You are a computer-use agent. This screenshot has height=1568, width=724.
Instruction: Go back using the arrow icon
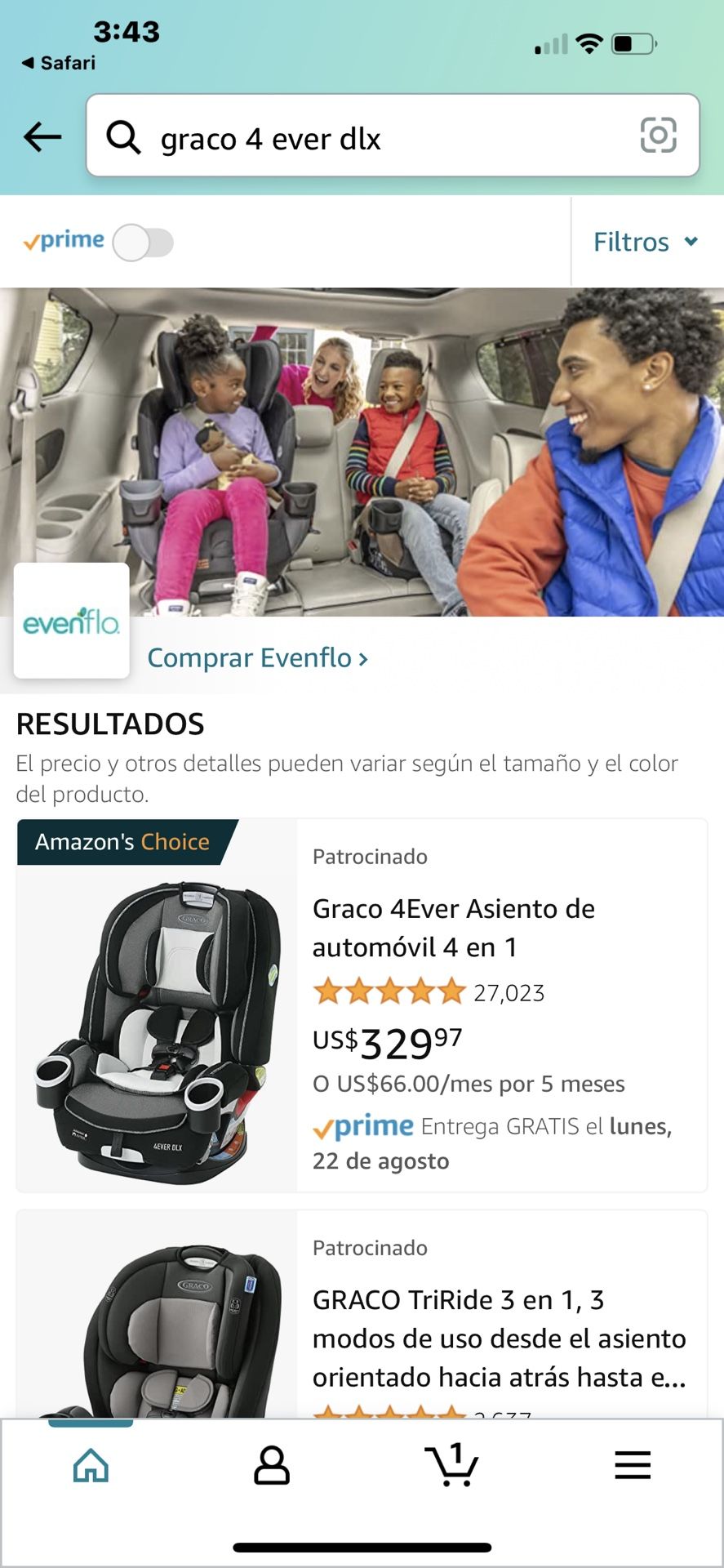[42, 136]
